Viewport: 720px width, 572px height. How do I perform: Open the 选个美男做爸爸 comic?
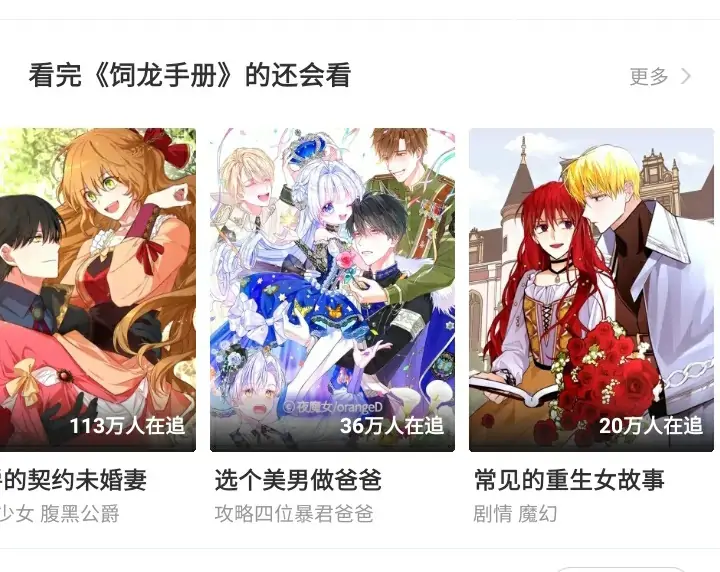pos(332,290)
